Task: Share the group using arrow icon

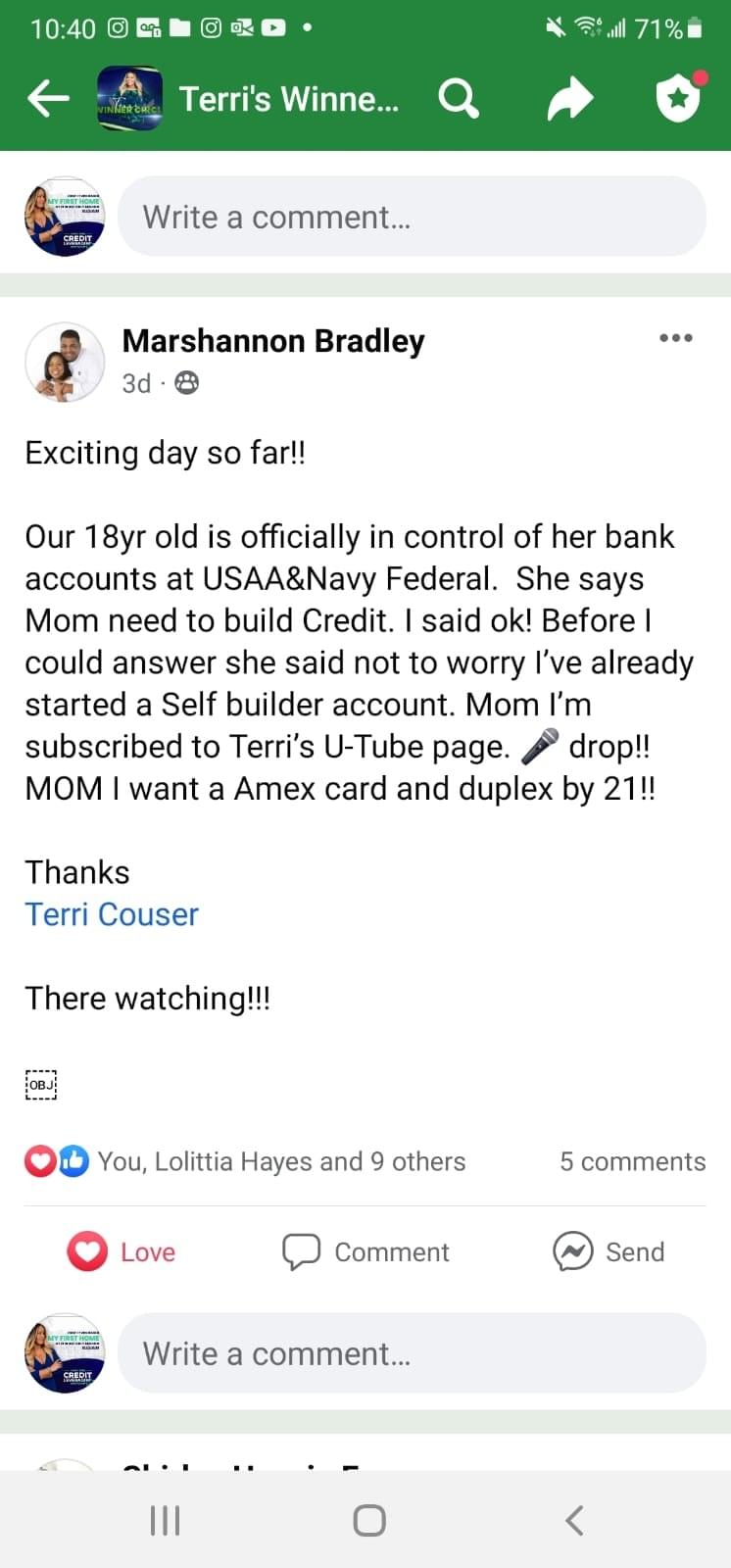Action: pos(569,98)
